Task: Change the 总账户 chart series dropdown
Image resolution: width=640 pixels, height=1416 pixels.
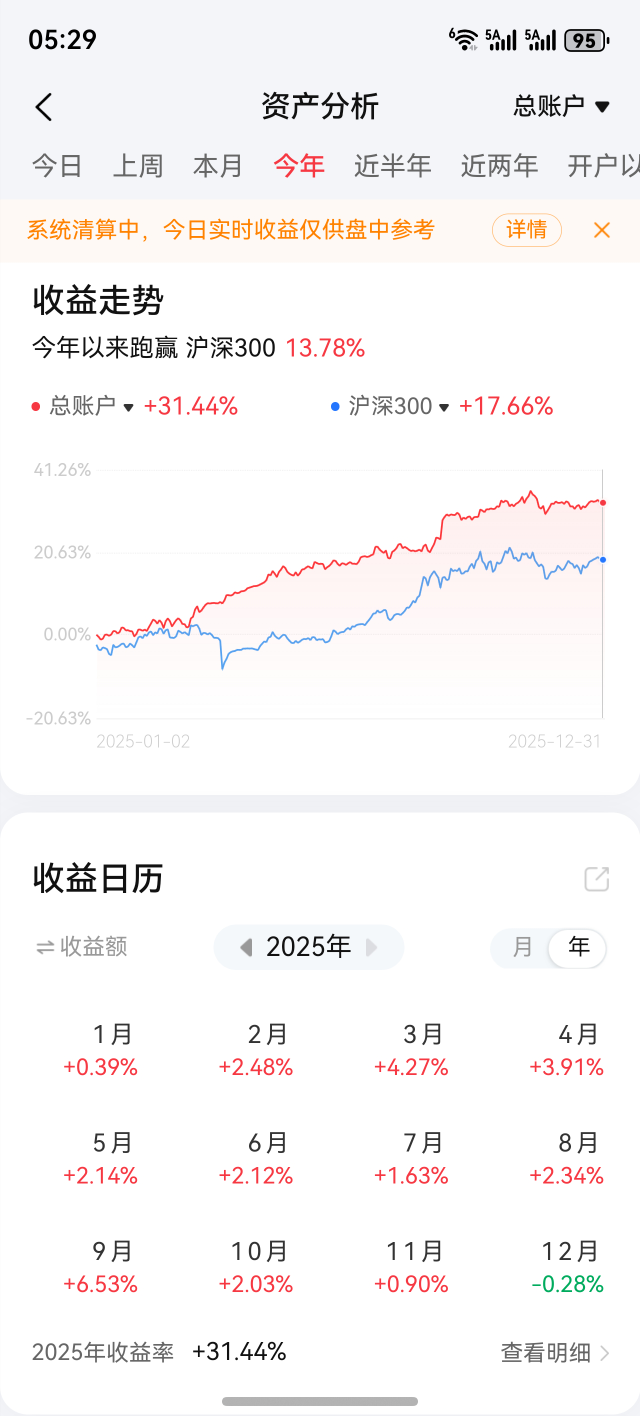Action: pyautogui.click(x=128, y=407)
